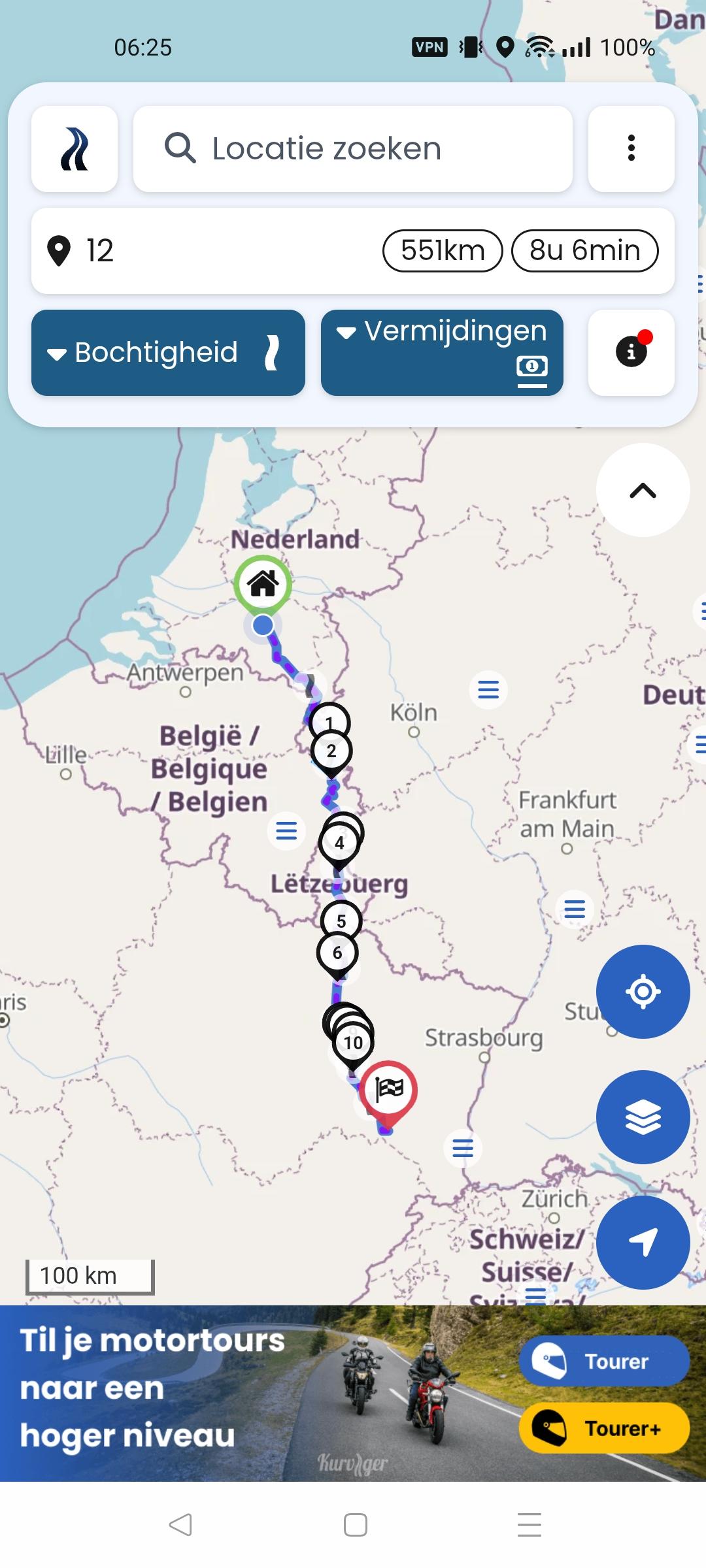
Task: Select waypoint 2 on the route
Action: 331,751
